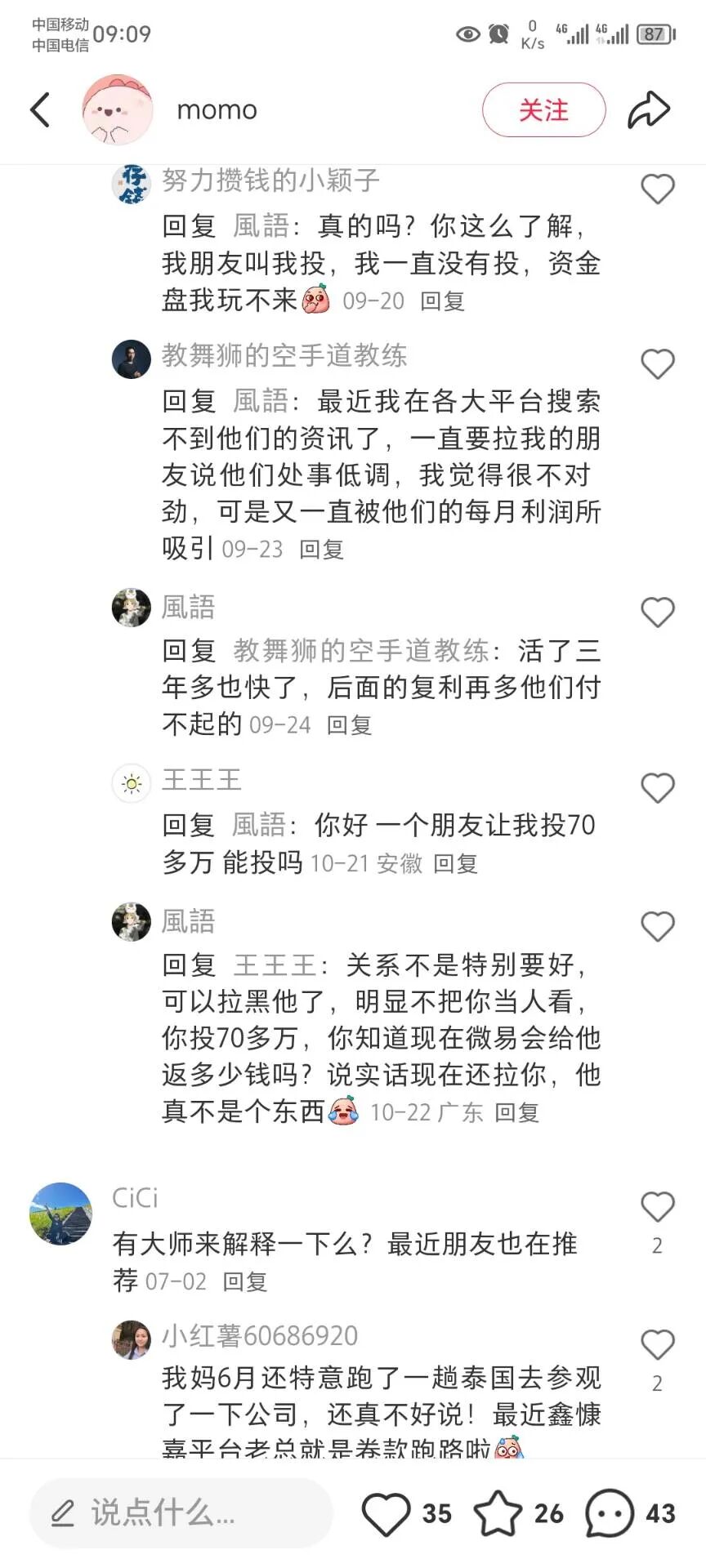
Task: Tap the share icon at top right
Action: click(650, 109)
